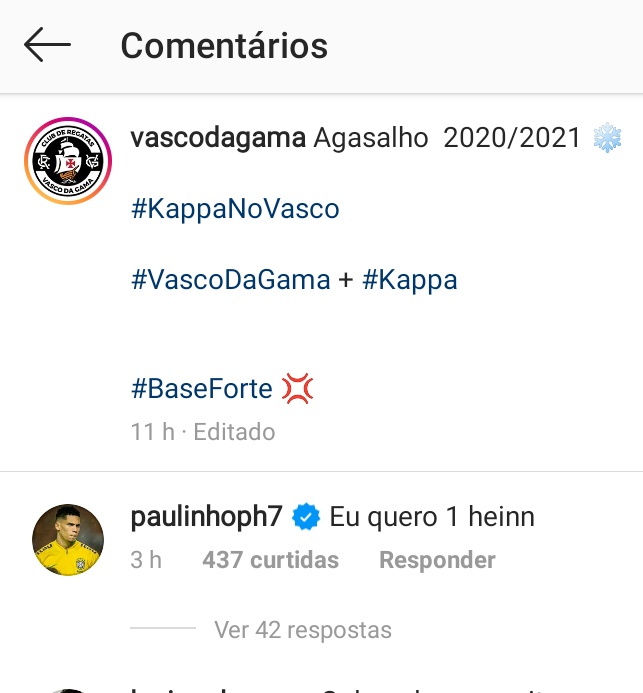Viewport: 643px width, 693px height.
Task: Expand Ver 42 respostas
Action: (x=302, y=630)
